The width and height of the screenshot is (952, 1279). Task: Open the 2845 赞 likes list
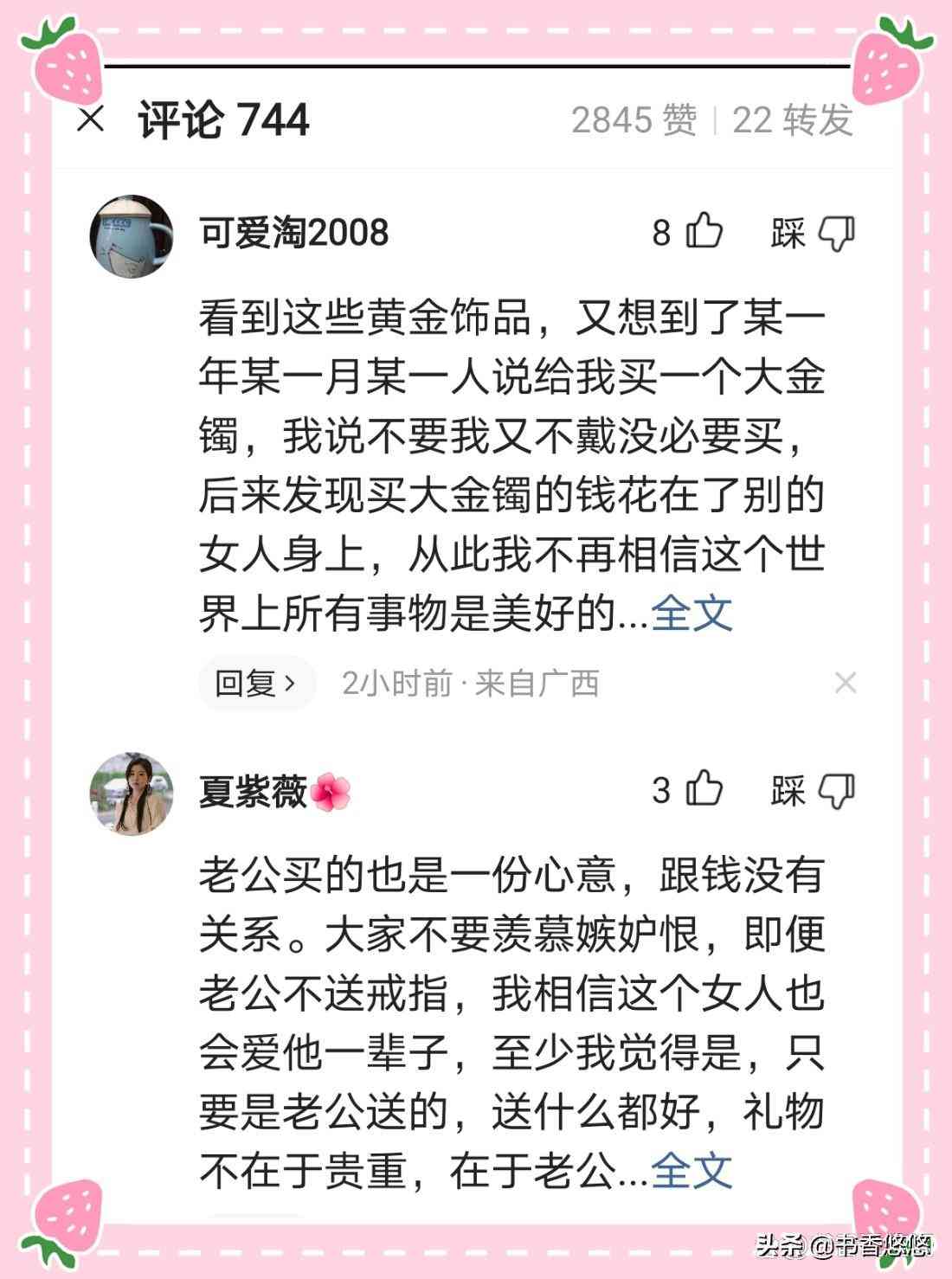click(636, 121)
